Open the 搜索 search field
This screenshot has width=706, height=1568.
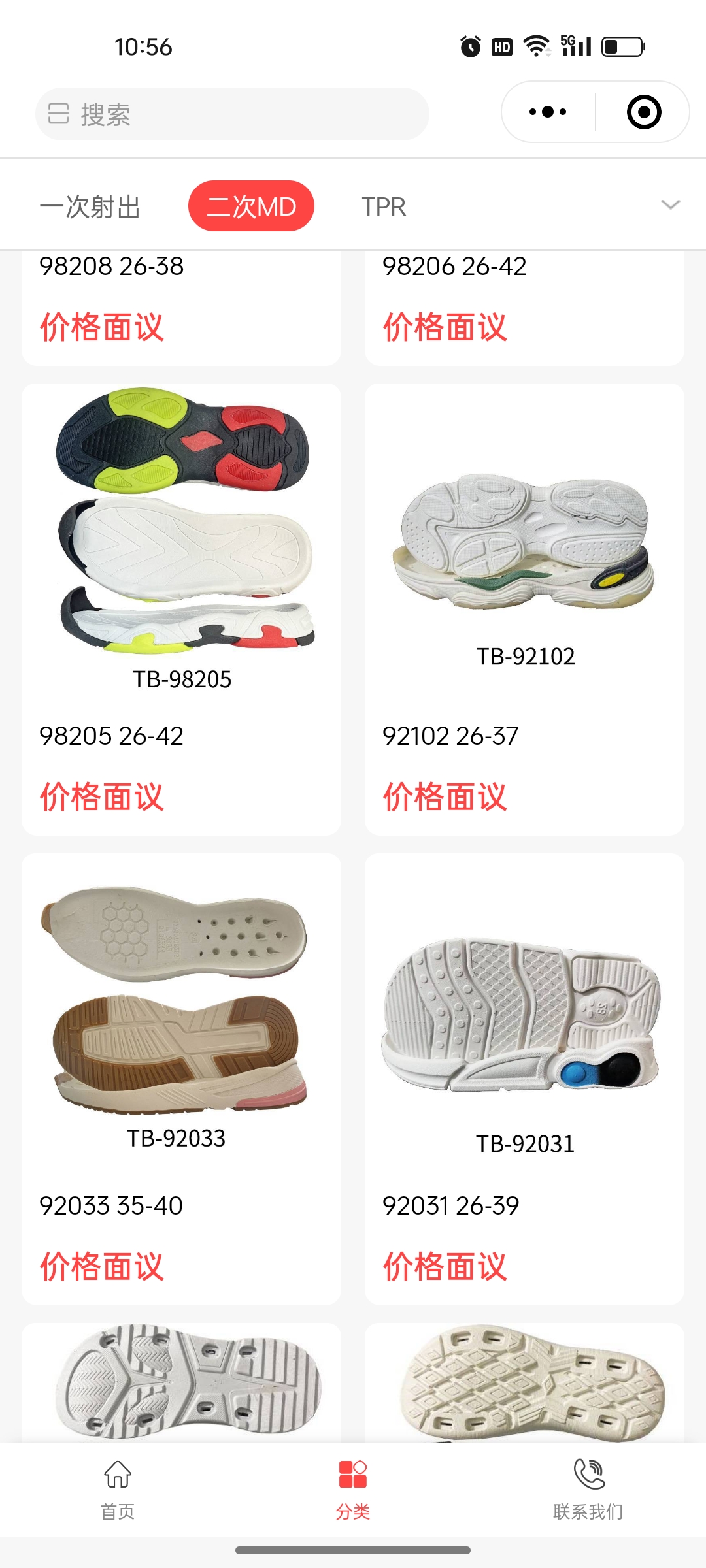click(x=232, y=114)
